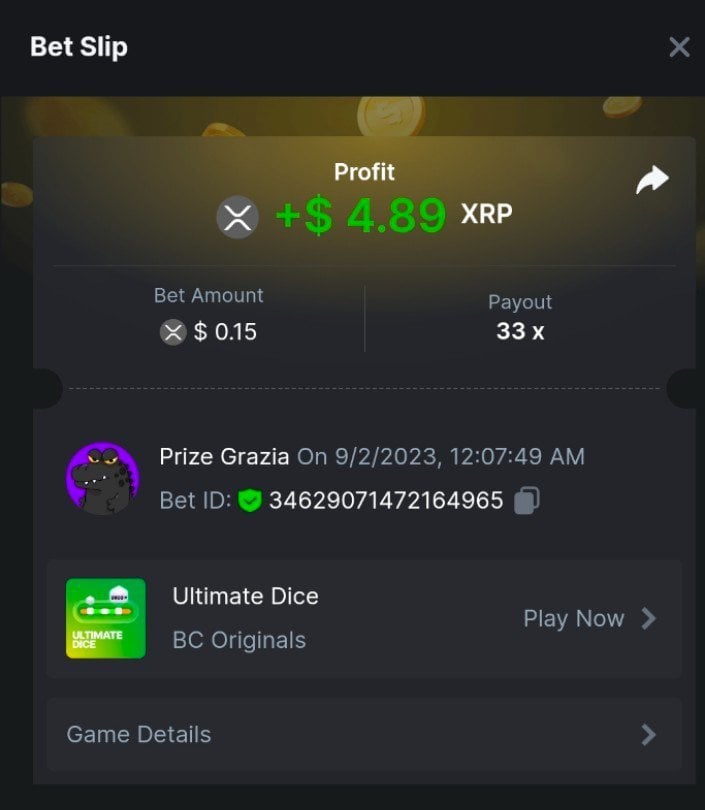Image resolution: width=705 pixels, height=810 pixels.
Task: Close the Bet Slip dialog
Action: [679, 47]
